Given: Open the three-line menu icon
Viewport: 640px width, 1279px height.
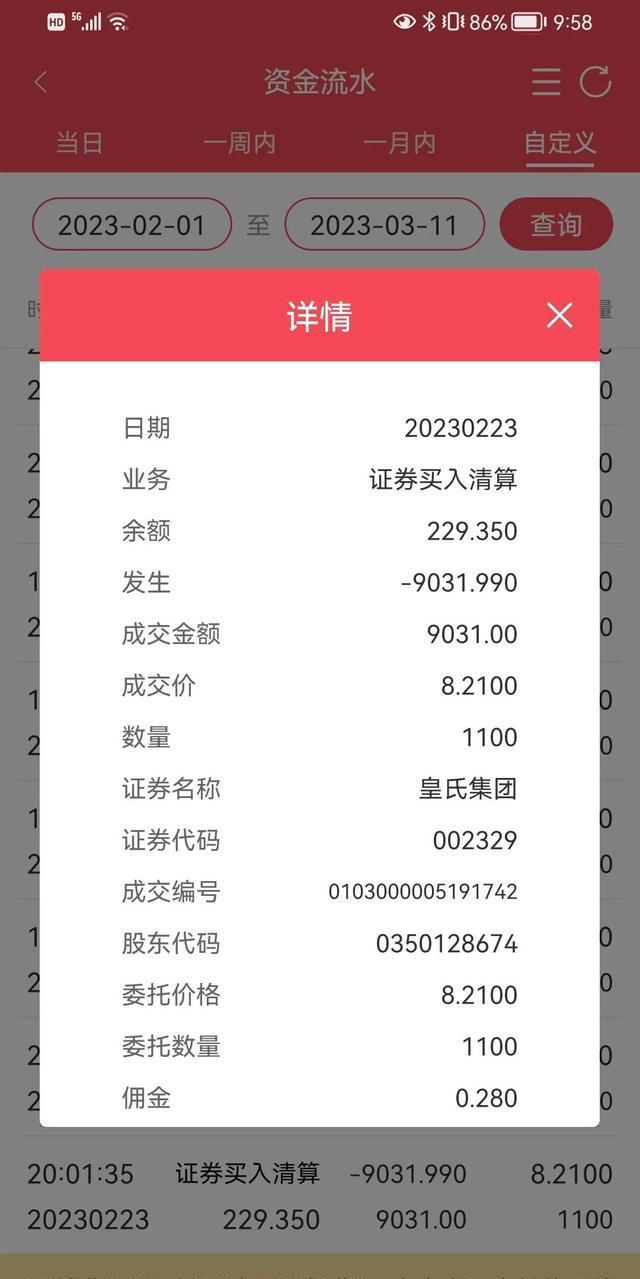Looking at the screenshot, I should [x=546, y=82].
